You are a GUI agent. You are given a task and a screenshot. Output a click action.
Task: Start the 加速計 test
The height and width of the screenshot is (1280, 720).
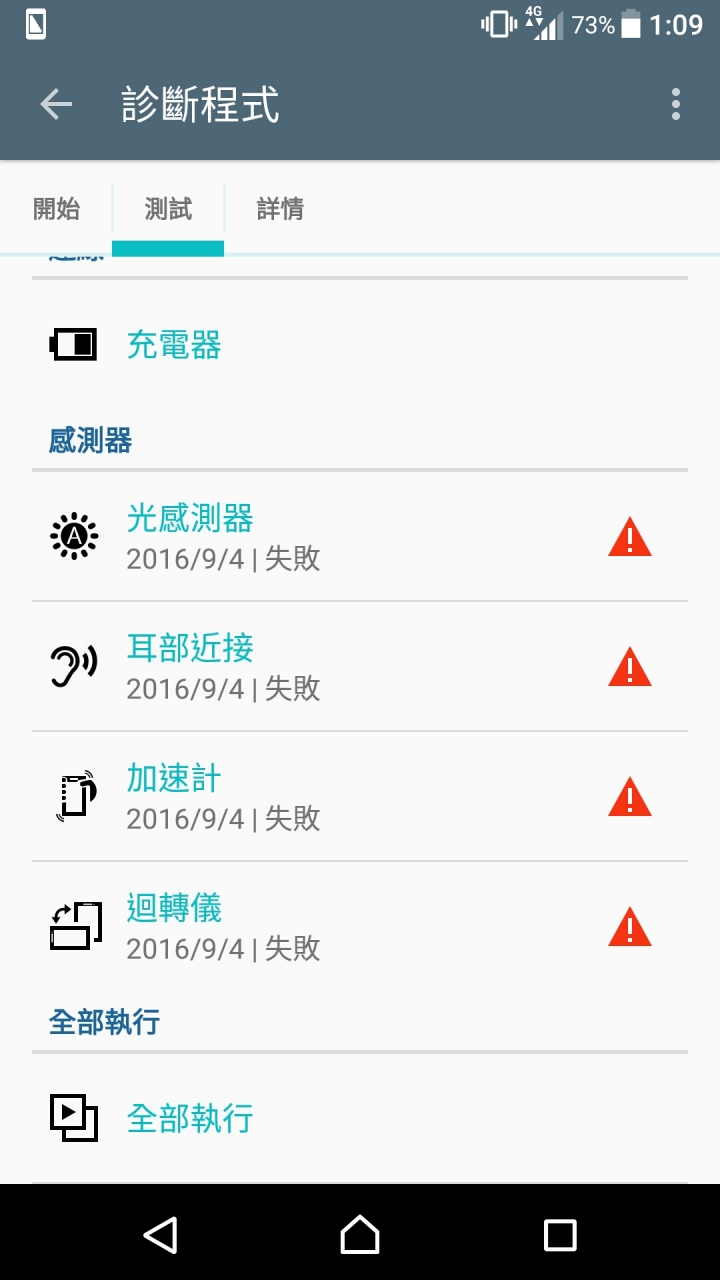tap(360, 797)
